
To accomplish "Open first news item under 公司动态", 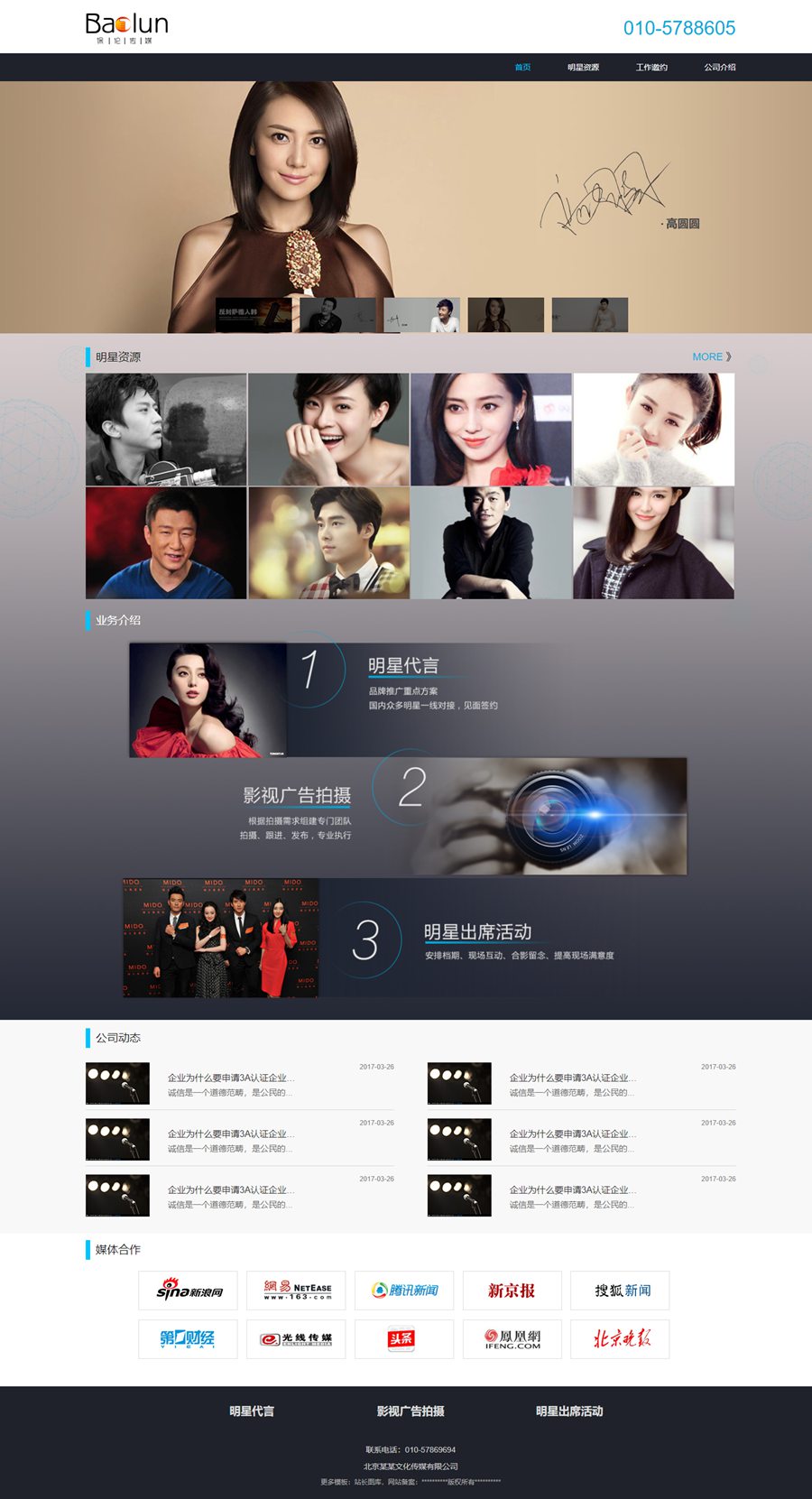I will coord(230,1078).
